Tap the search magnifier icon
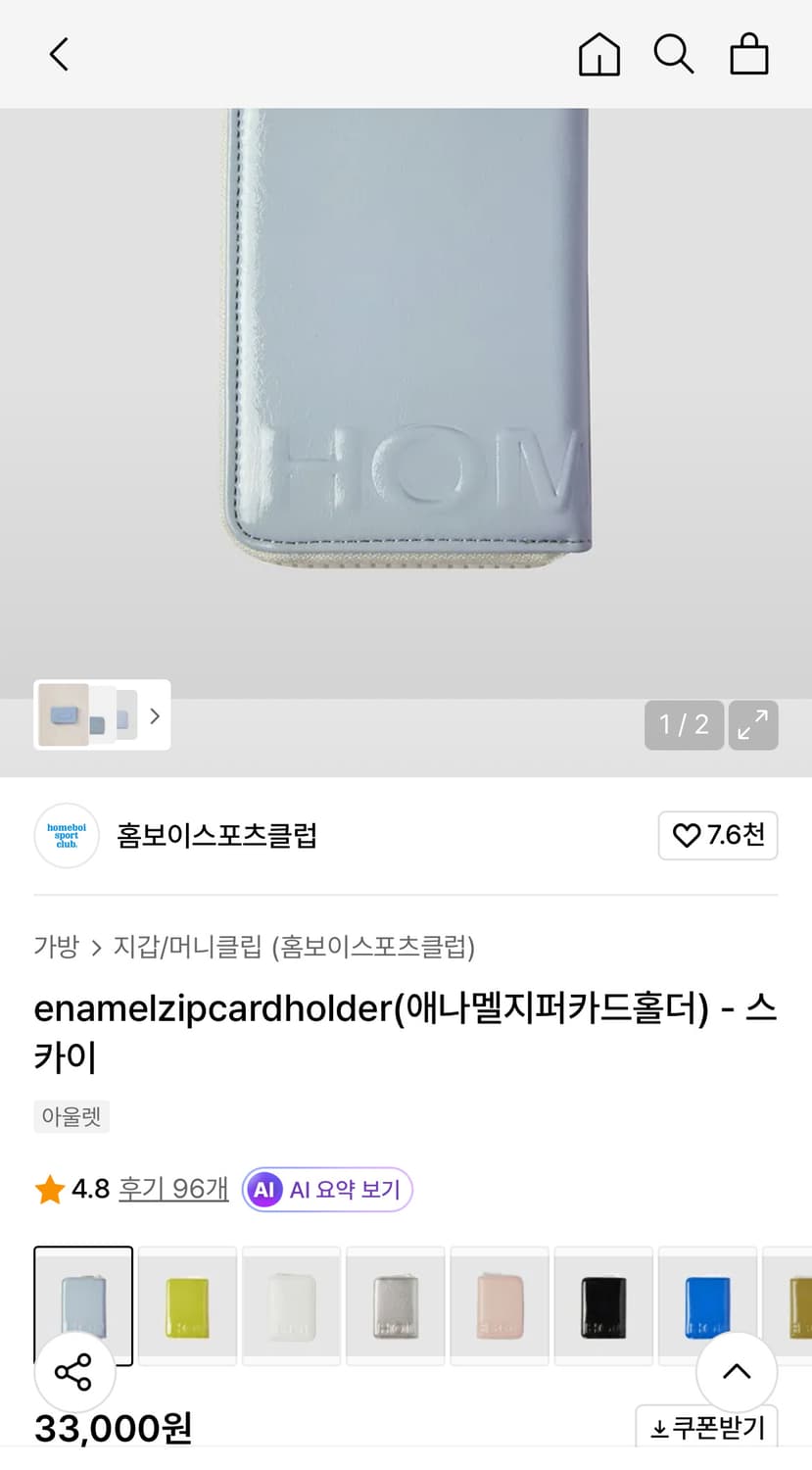The image size is (812, 1470). click(673, 54)
